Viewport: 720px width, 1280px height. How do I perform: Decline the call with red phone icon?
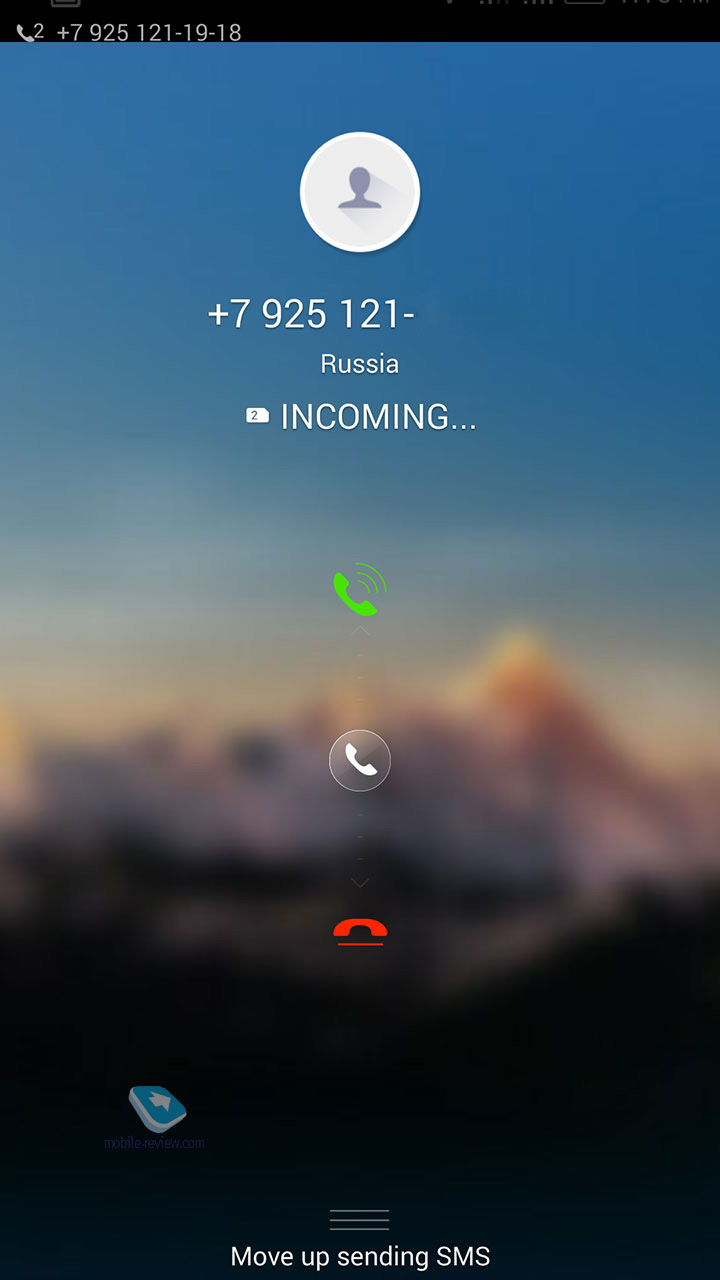click(x=360, y=931)
